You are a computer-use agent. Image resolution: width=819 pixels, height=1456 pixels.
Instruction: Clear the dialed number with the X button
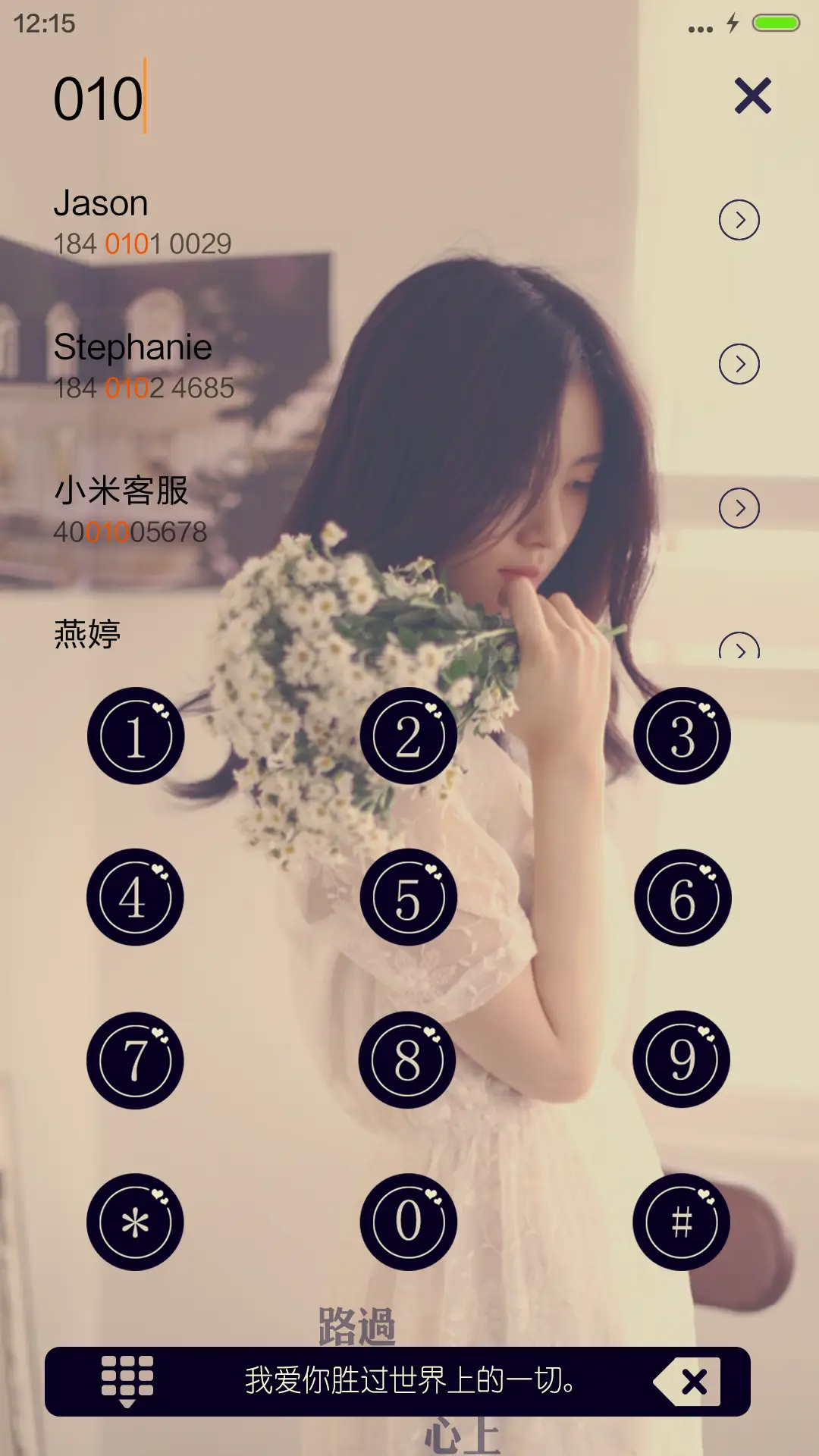pos(750,97)
